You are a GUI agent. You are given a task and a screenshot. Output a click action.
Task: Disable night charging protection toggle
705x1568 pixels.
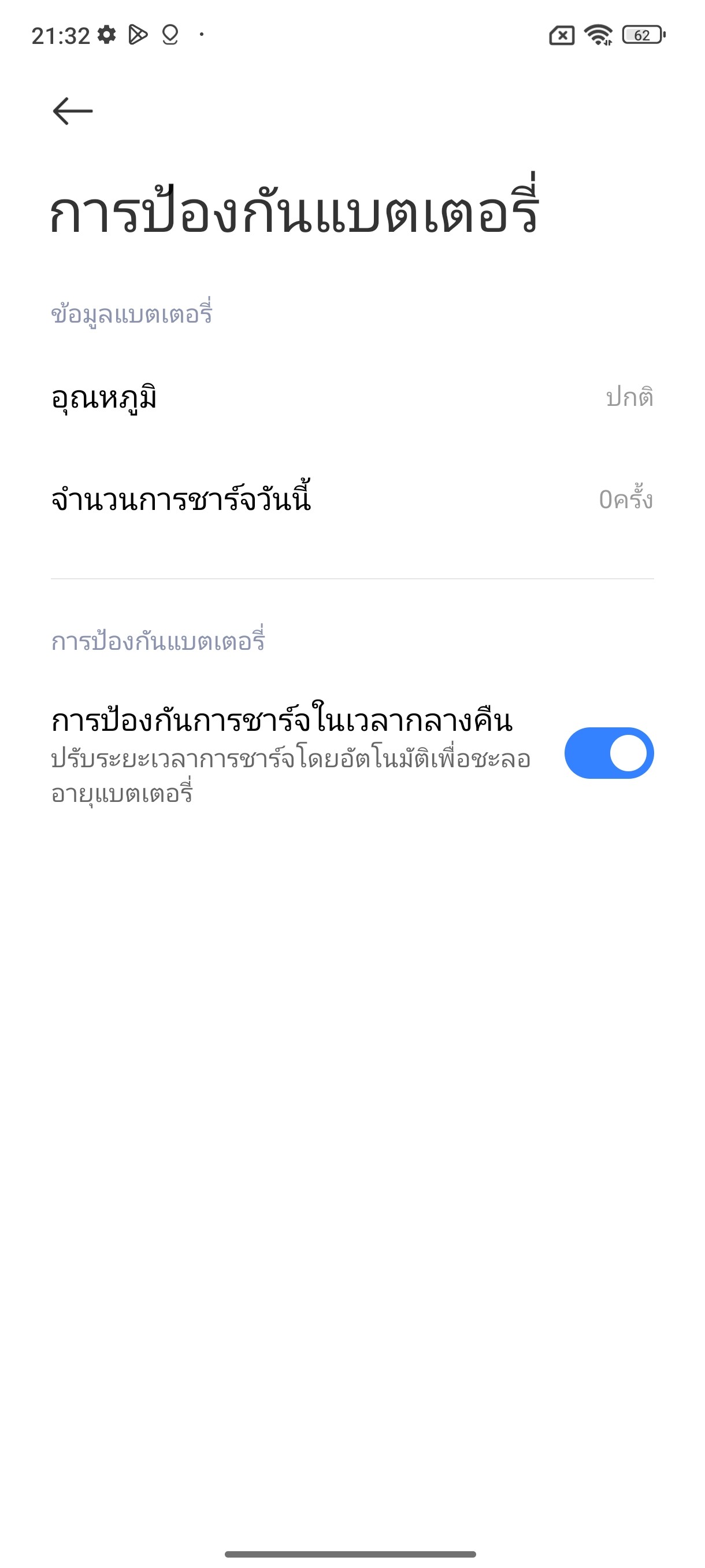tap(608, 753)
